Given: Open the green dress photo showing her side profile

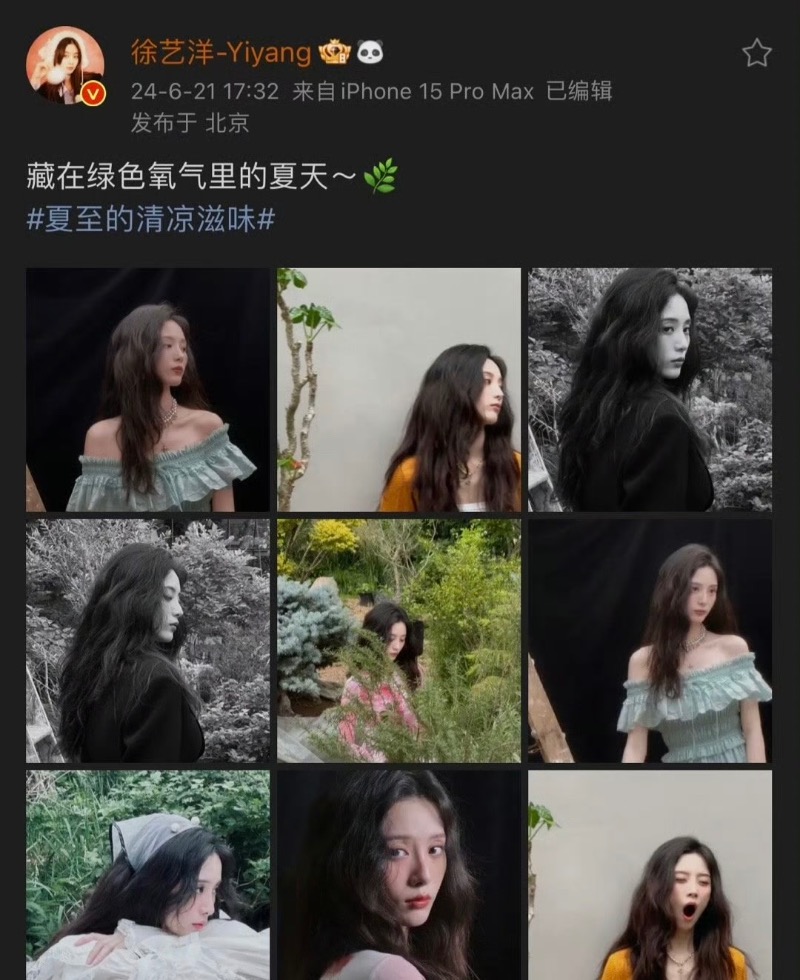Looking at the screenshot, I should tap(148, 390).
